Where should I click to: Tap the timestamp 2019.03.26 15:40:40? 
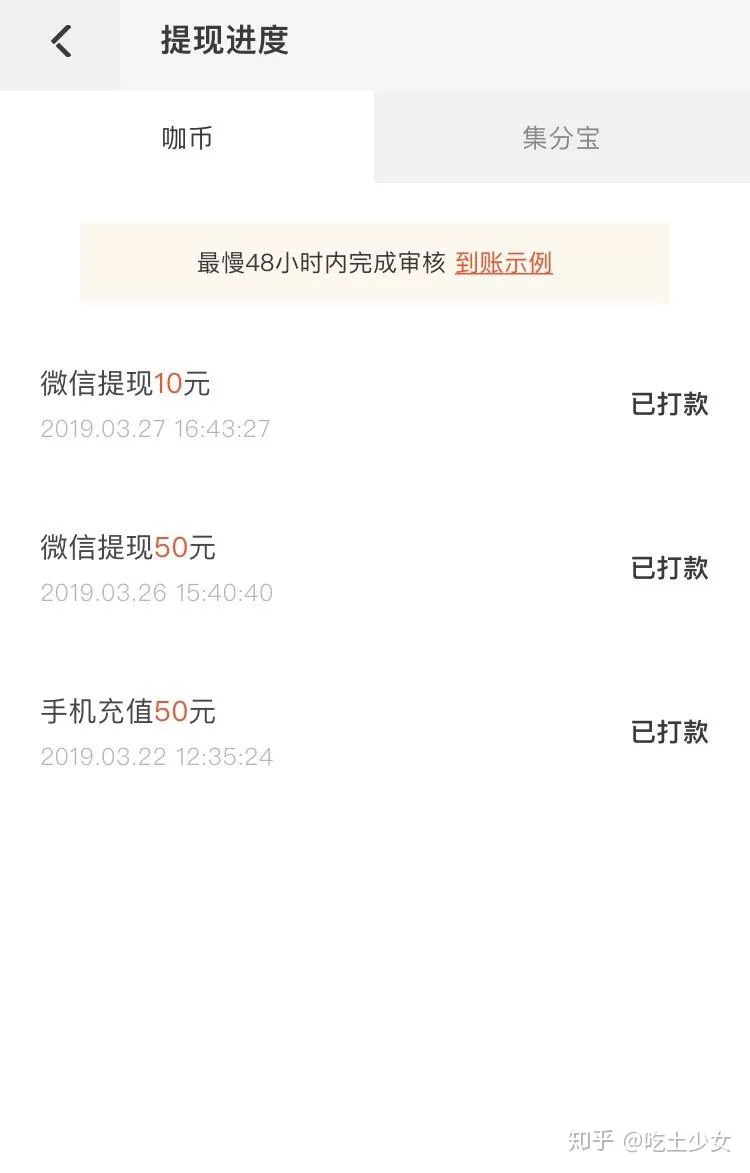(156, 592)
